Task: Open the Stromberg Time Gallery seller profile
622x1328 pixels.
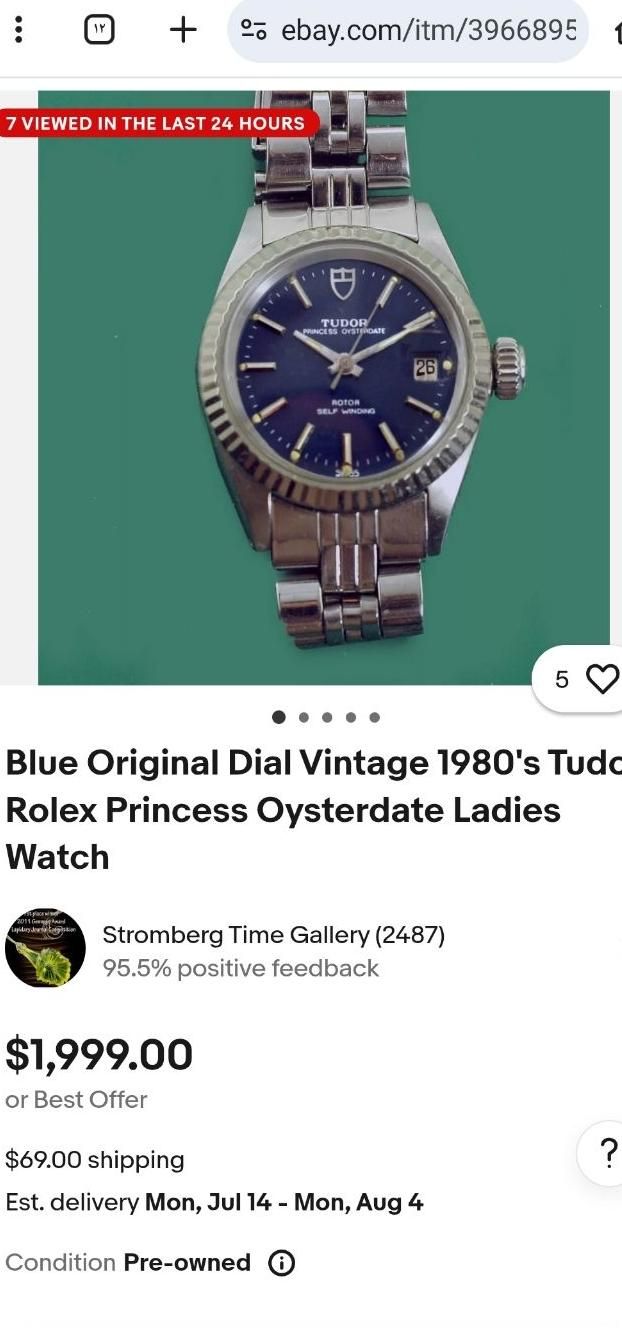Action: (273, 935)
